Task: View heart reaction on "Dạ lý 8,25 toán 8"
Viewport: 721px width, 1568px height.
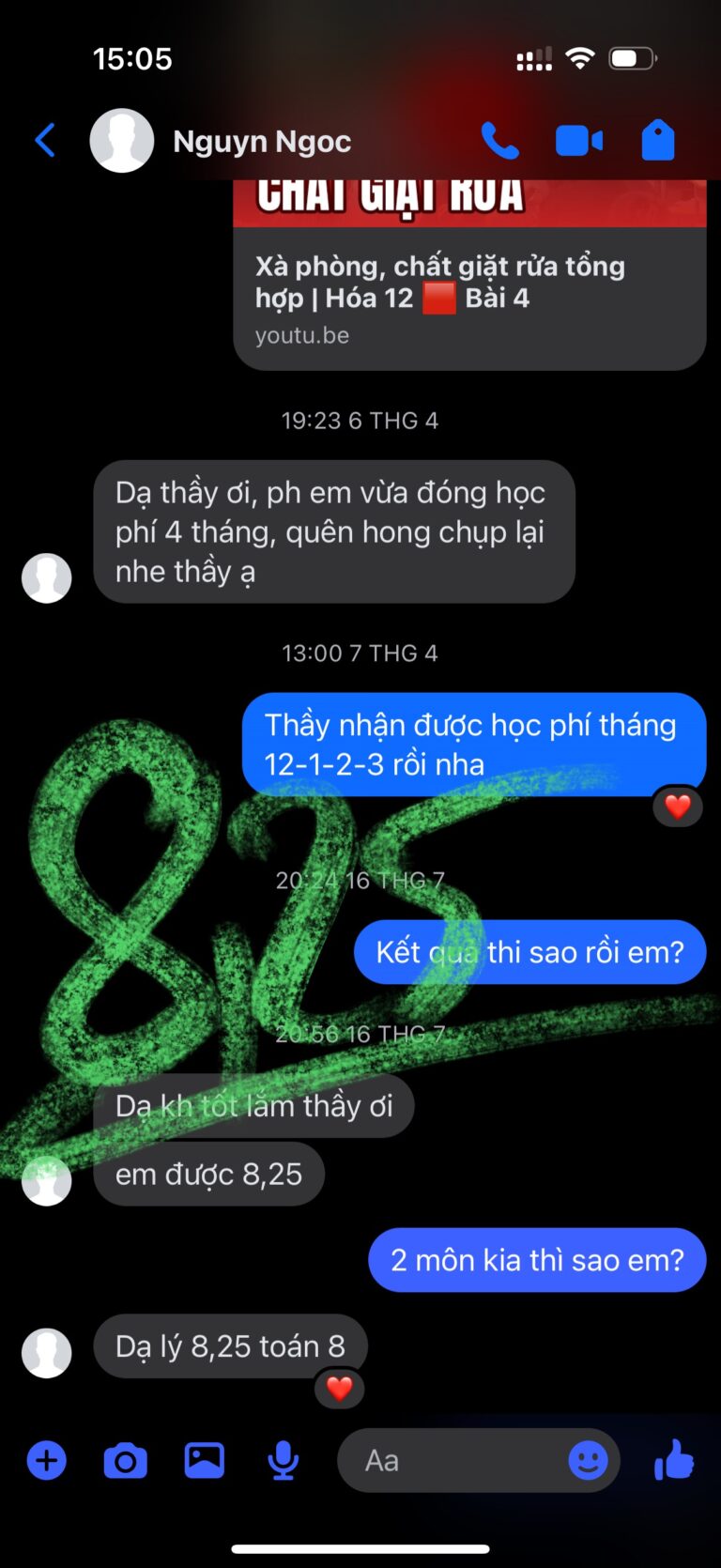Action: point(339,1388)
